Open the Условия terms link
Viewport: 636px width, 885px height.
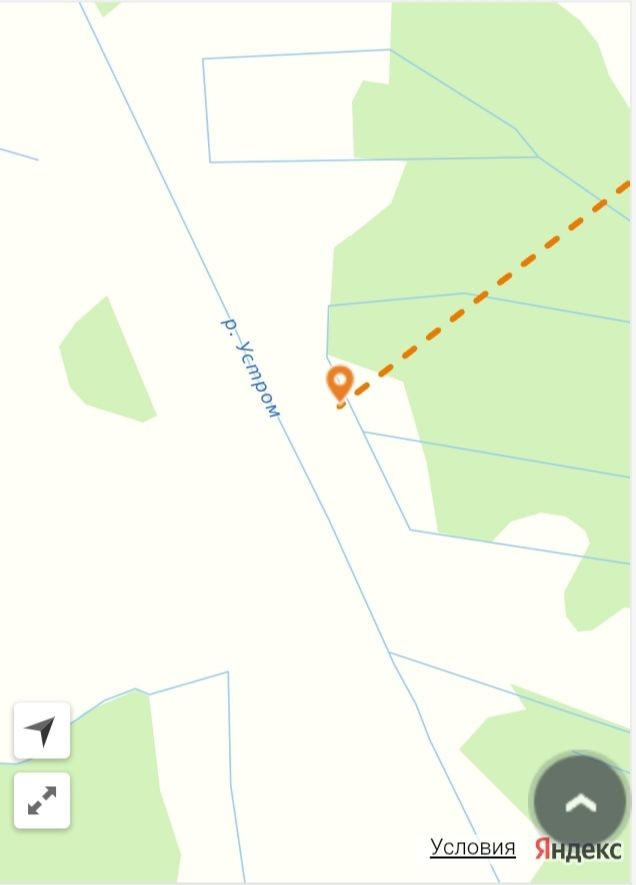tap(473, 848)
